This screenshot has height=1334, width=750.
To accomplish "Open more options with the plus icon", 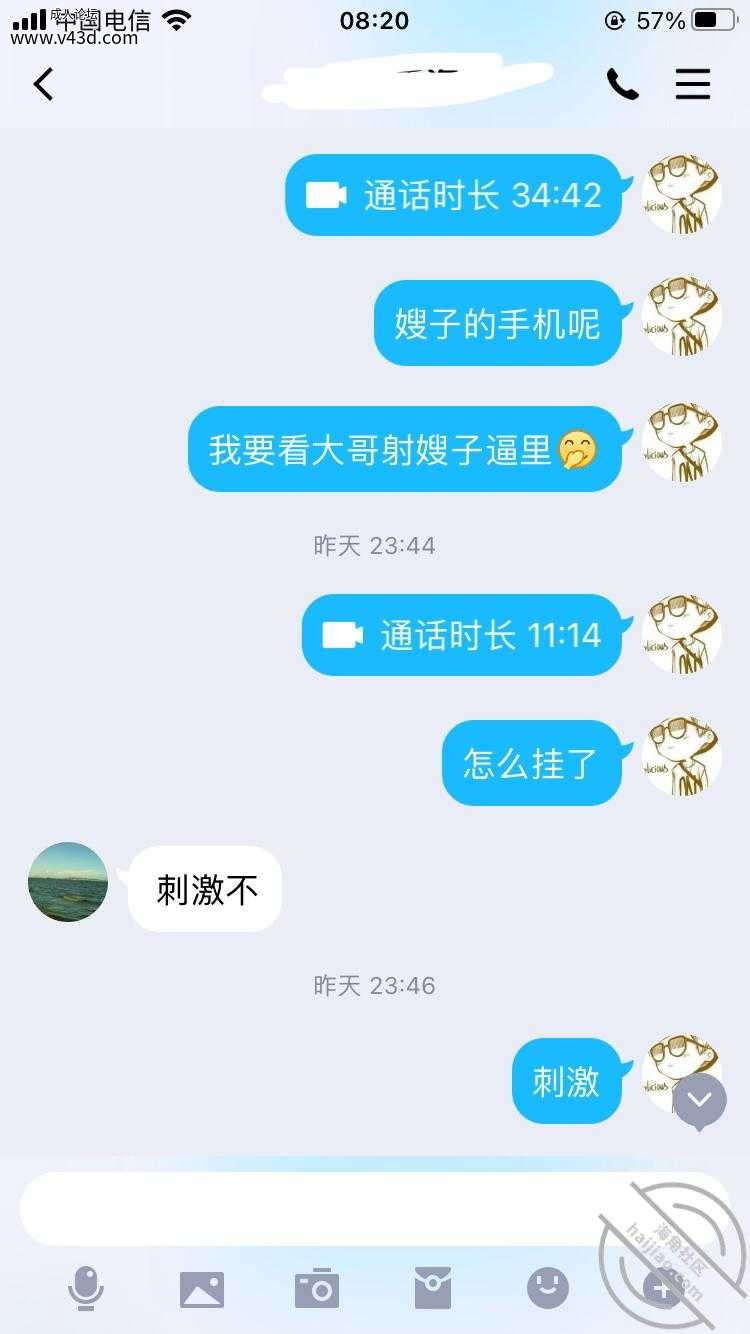I will coord(662,1289).
